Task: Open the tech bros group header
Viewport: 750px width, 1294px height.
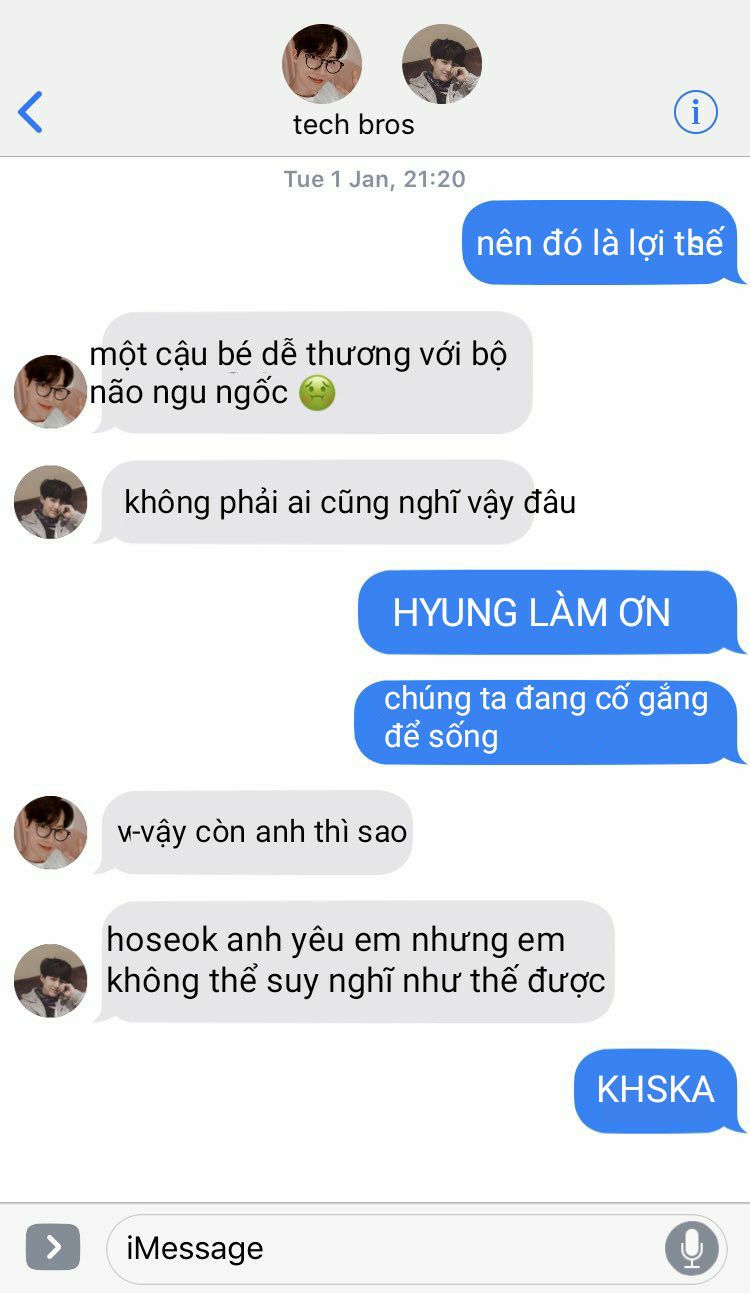Action: tap(354, 124)
